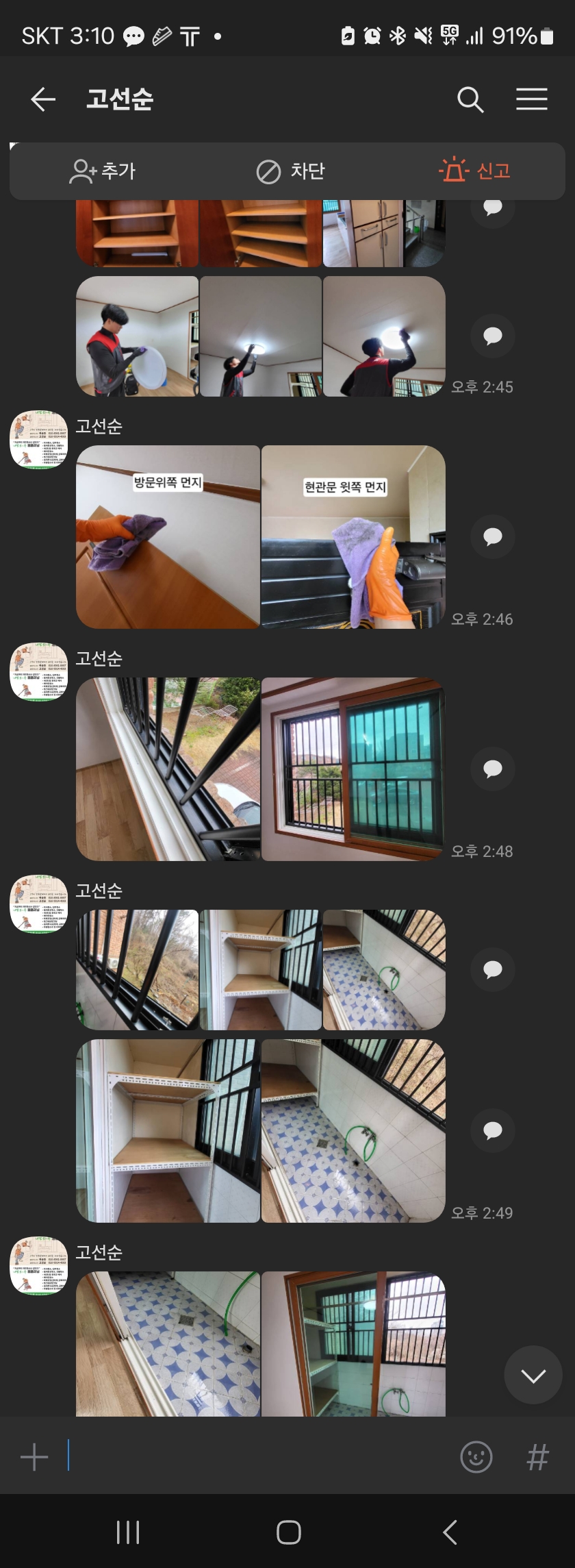This screenshot has width=575, height=1568.
Task: Add 고선순 as a friend
Action: tap(103, 171)
